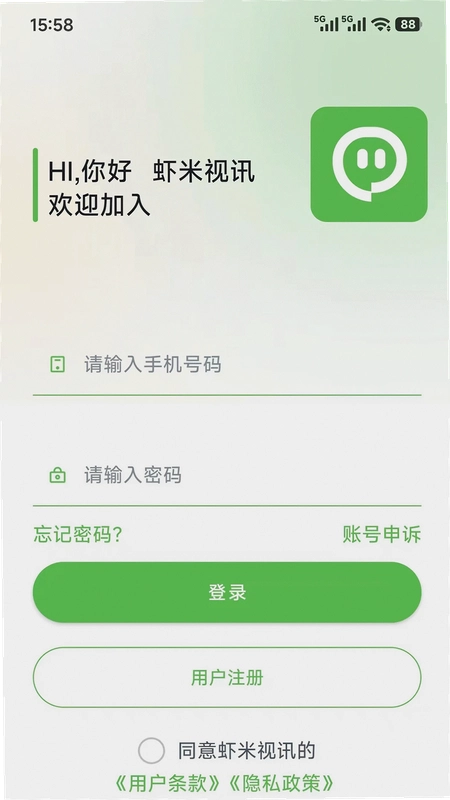This screenshot has height=800, width=450.
Task: Focus the password input field
Action: tap(227, 476)
